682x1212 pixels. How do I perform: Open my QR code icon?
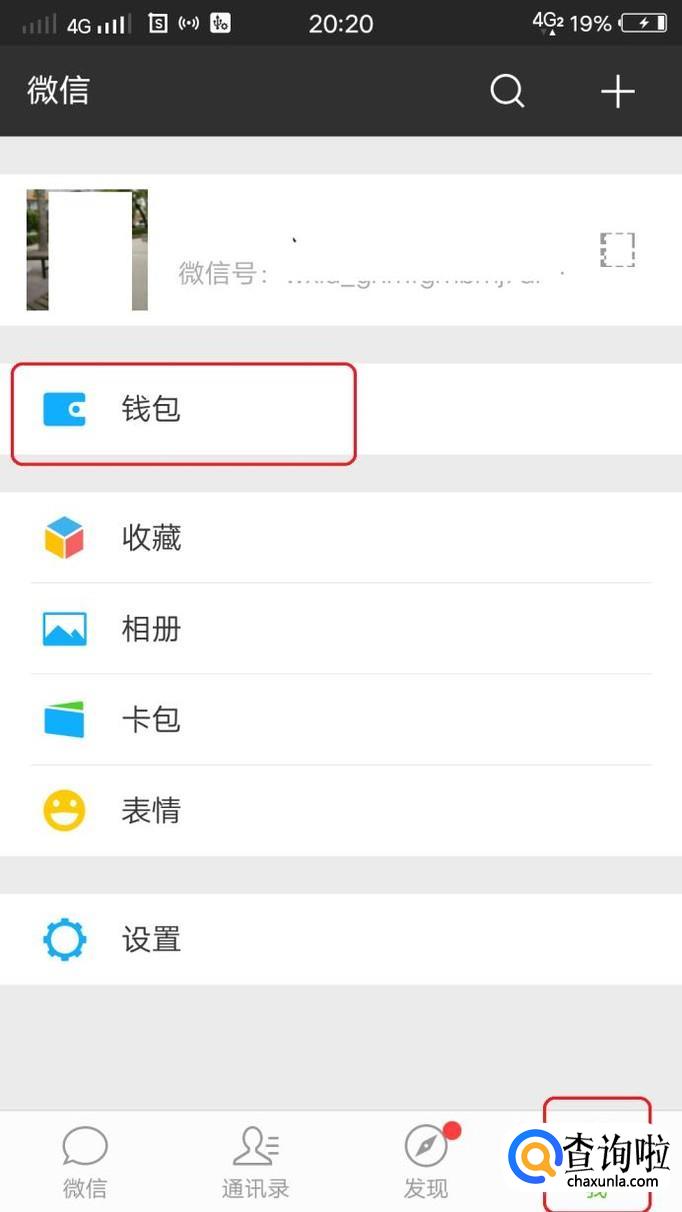click(x=617, y=249)
